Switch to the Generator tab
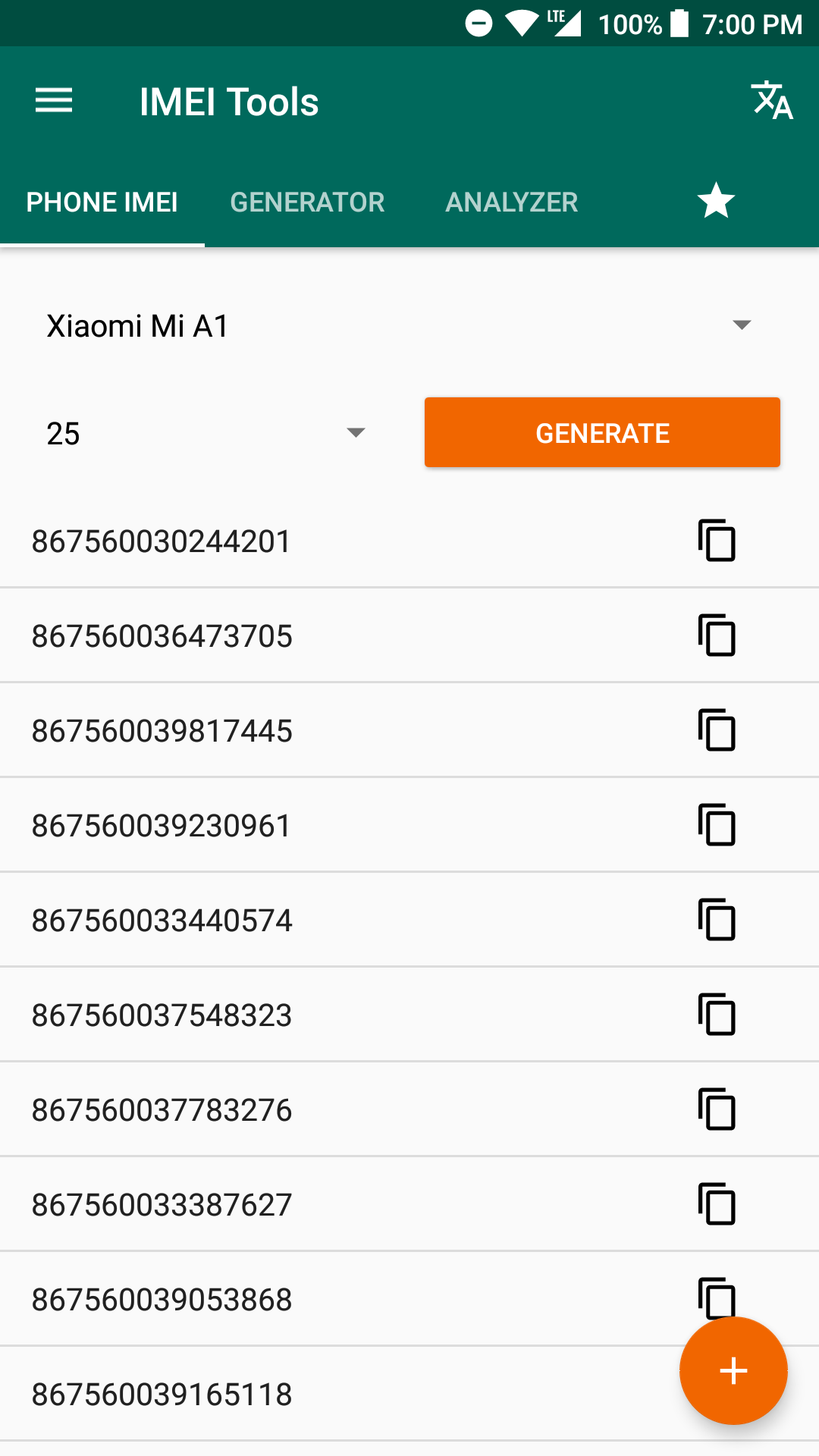The height and width of the screenshot is (1456, 819). coord(307,202)
